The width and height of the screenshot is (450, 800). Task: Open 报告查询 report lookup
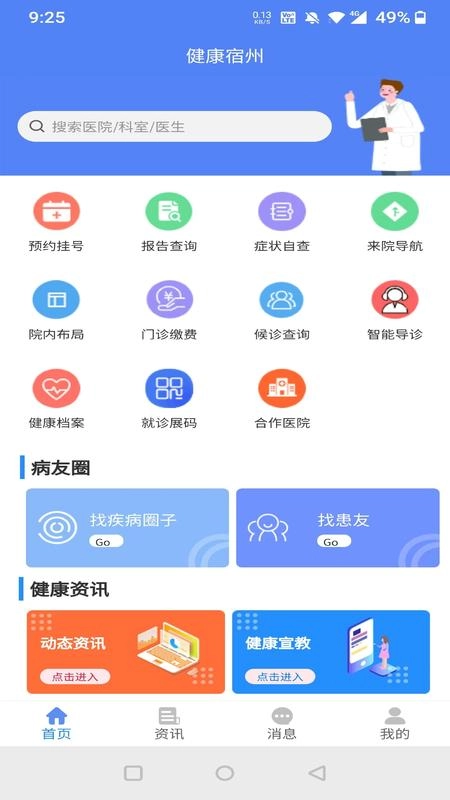169,222
